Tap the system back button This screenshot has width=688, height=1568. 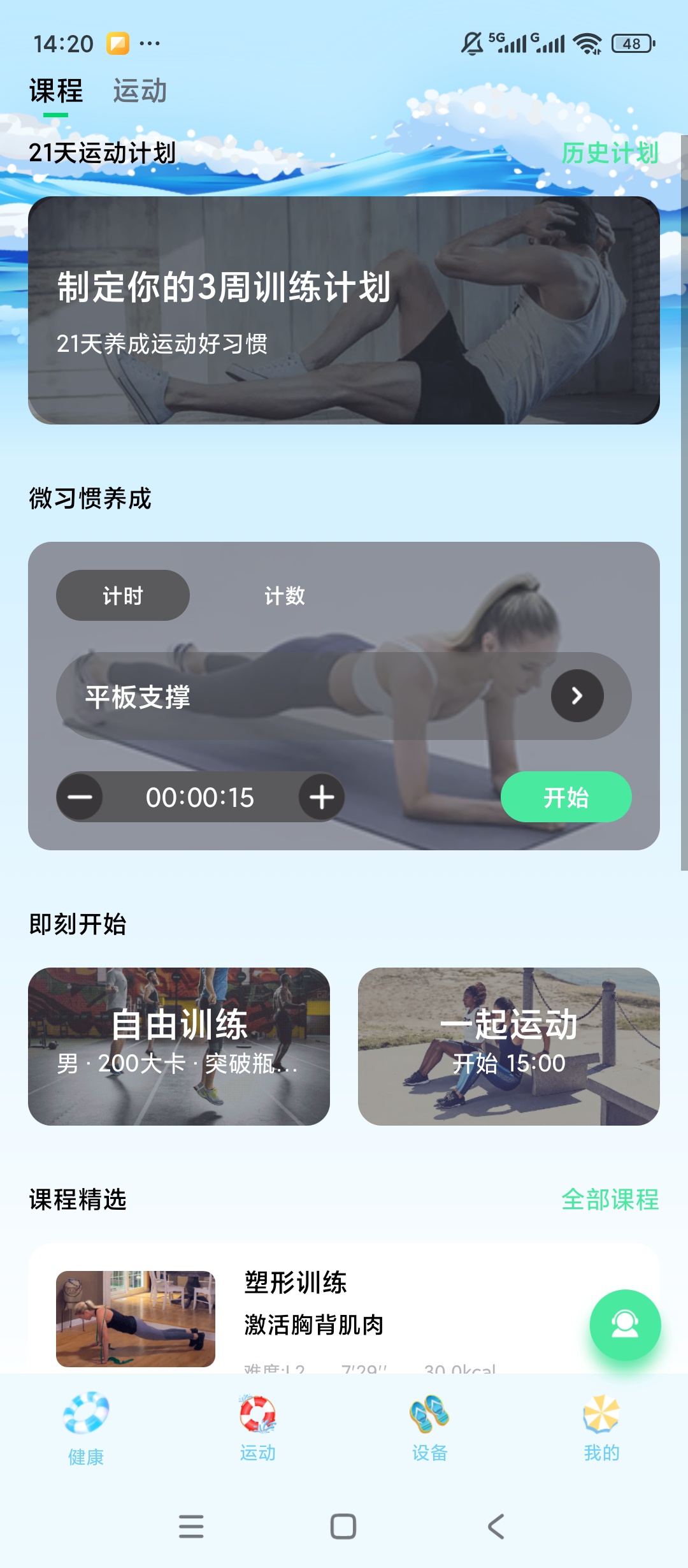click(x=496, y=1527)
